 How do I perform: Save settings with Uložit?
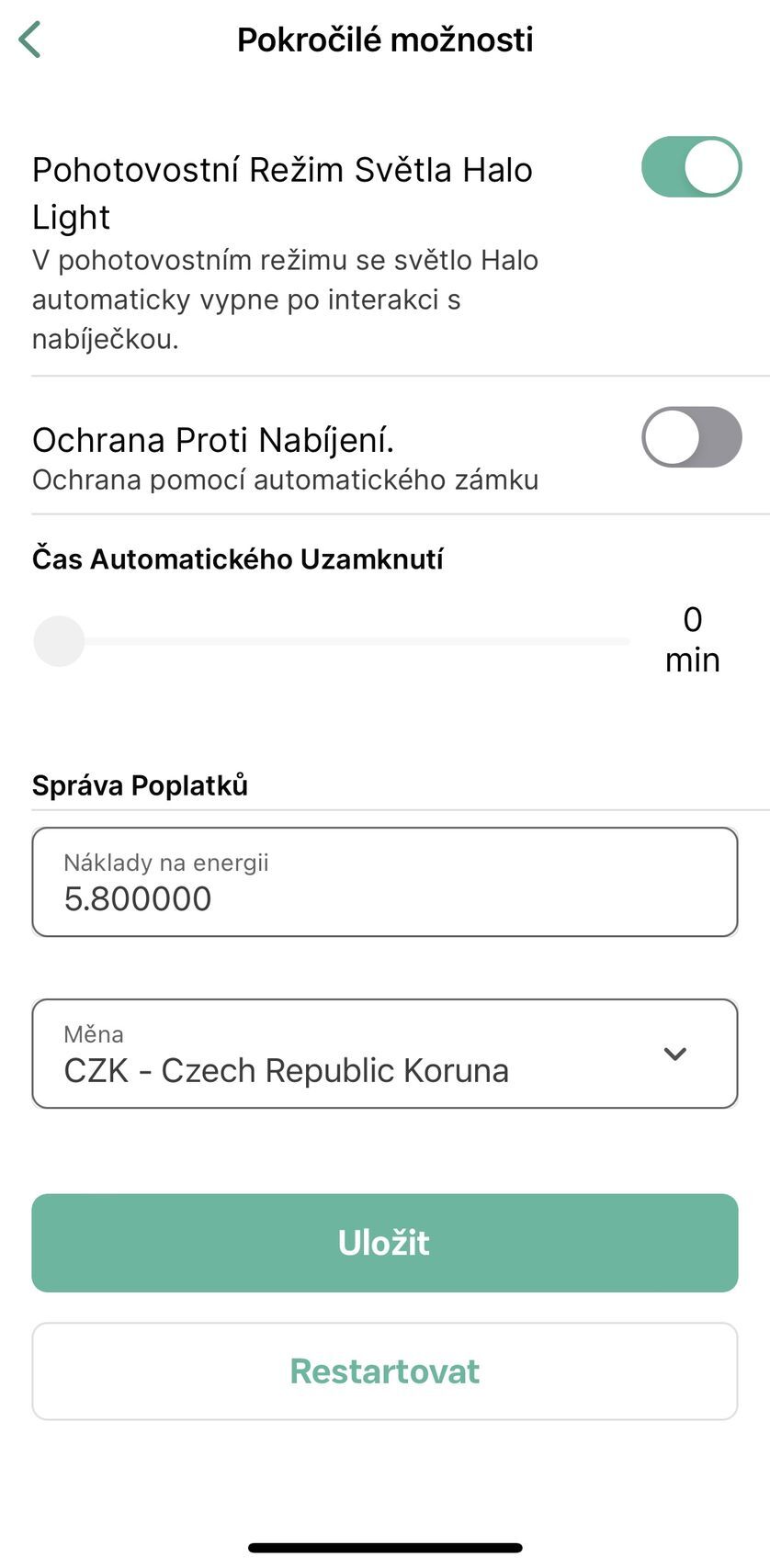[384, 1243]
